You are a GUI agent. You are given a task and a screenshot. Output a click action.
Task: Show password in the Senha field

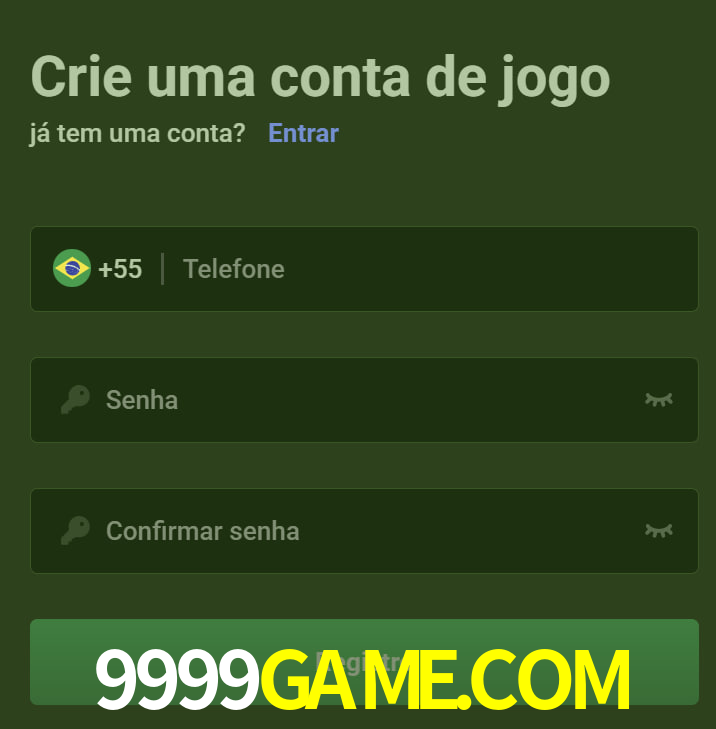coord(658,400)
